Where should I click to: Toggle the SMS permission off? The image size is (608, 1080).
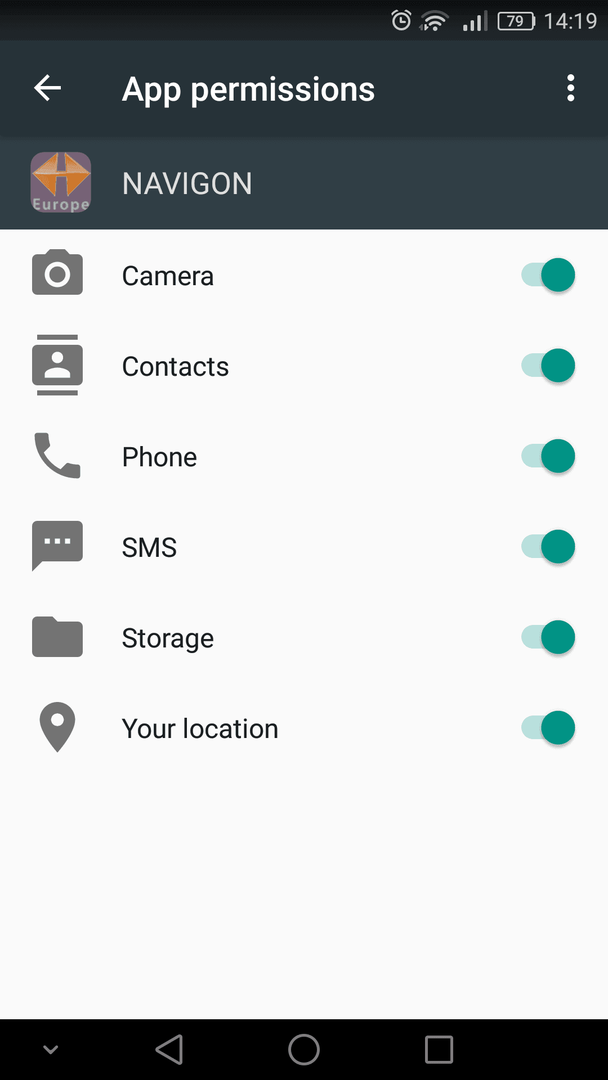[x=548, y=548]
